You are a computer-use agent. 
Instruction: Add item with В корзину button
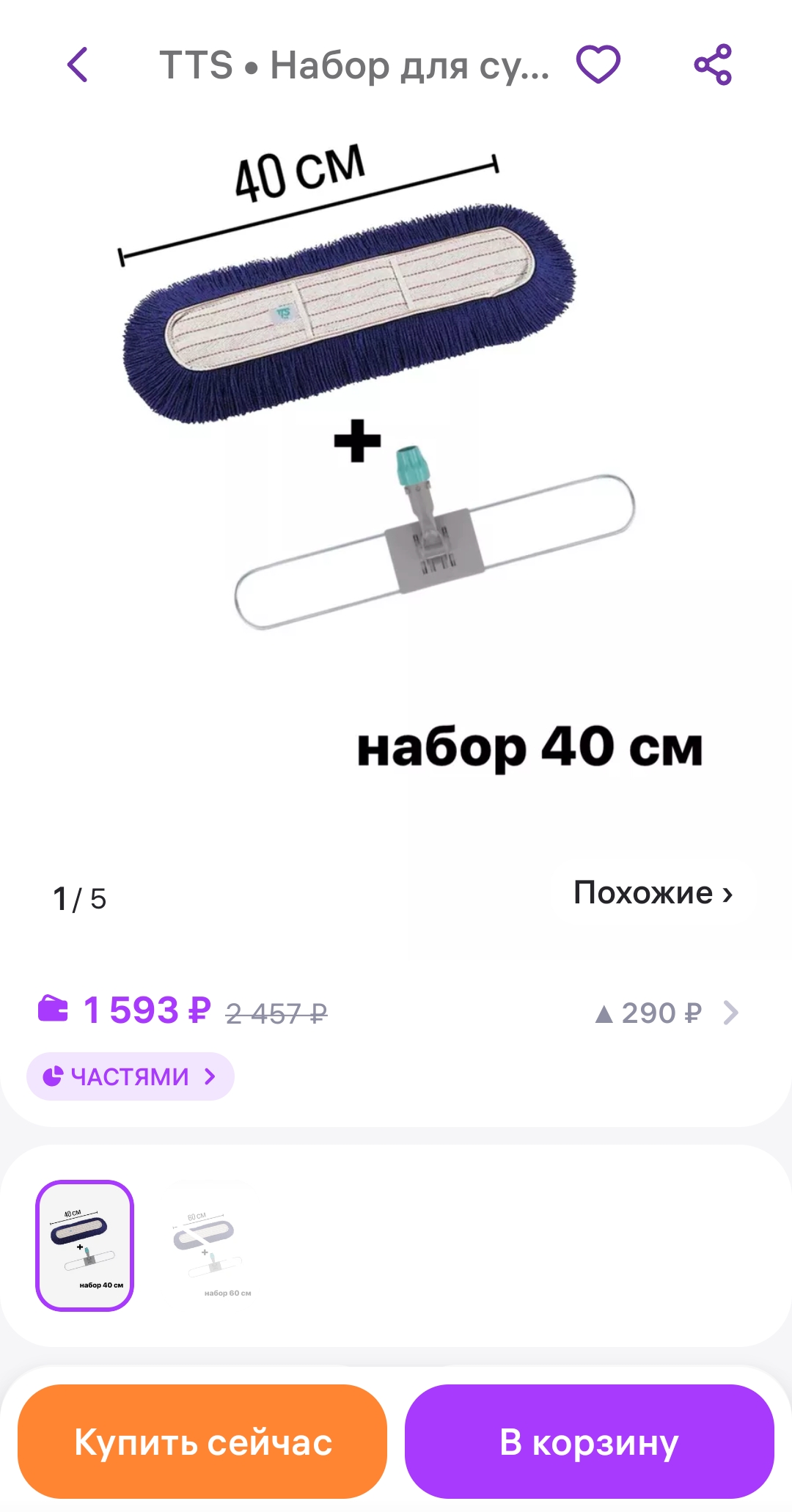coord(590,1442)
